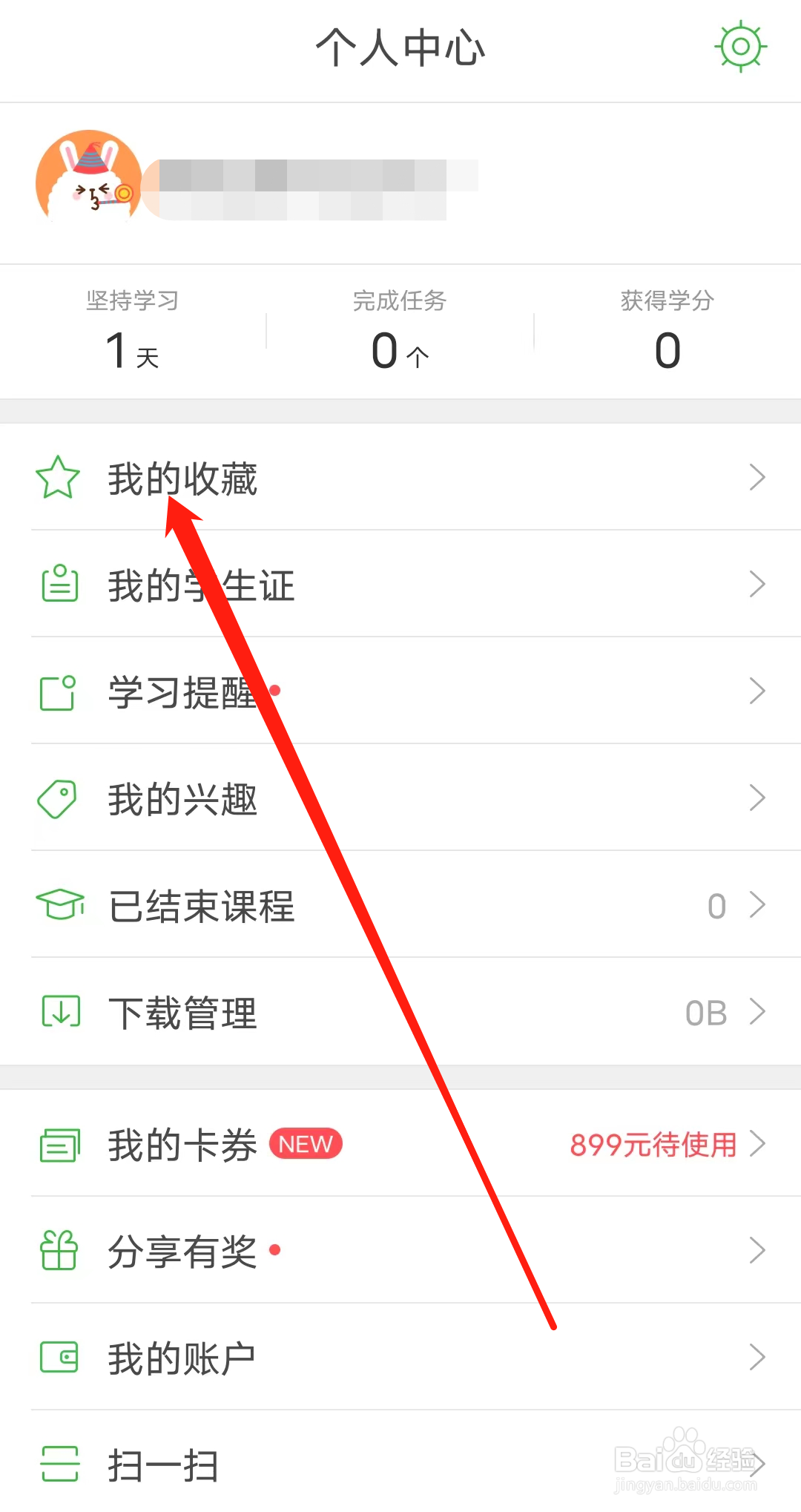Click the scan icon beside 扫一扫
This screenshot has width=801, height=1512.
[x=58, y=1462]
